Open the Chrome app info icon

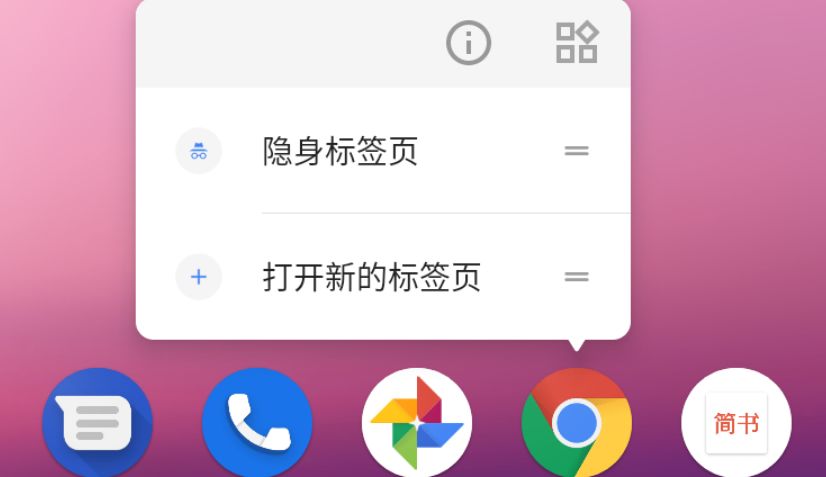tap(468, 43)
